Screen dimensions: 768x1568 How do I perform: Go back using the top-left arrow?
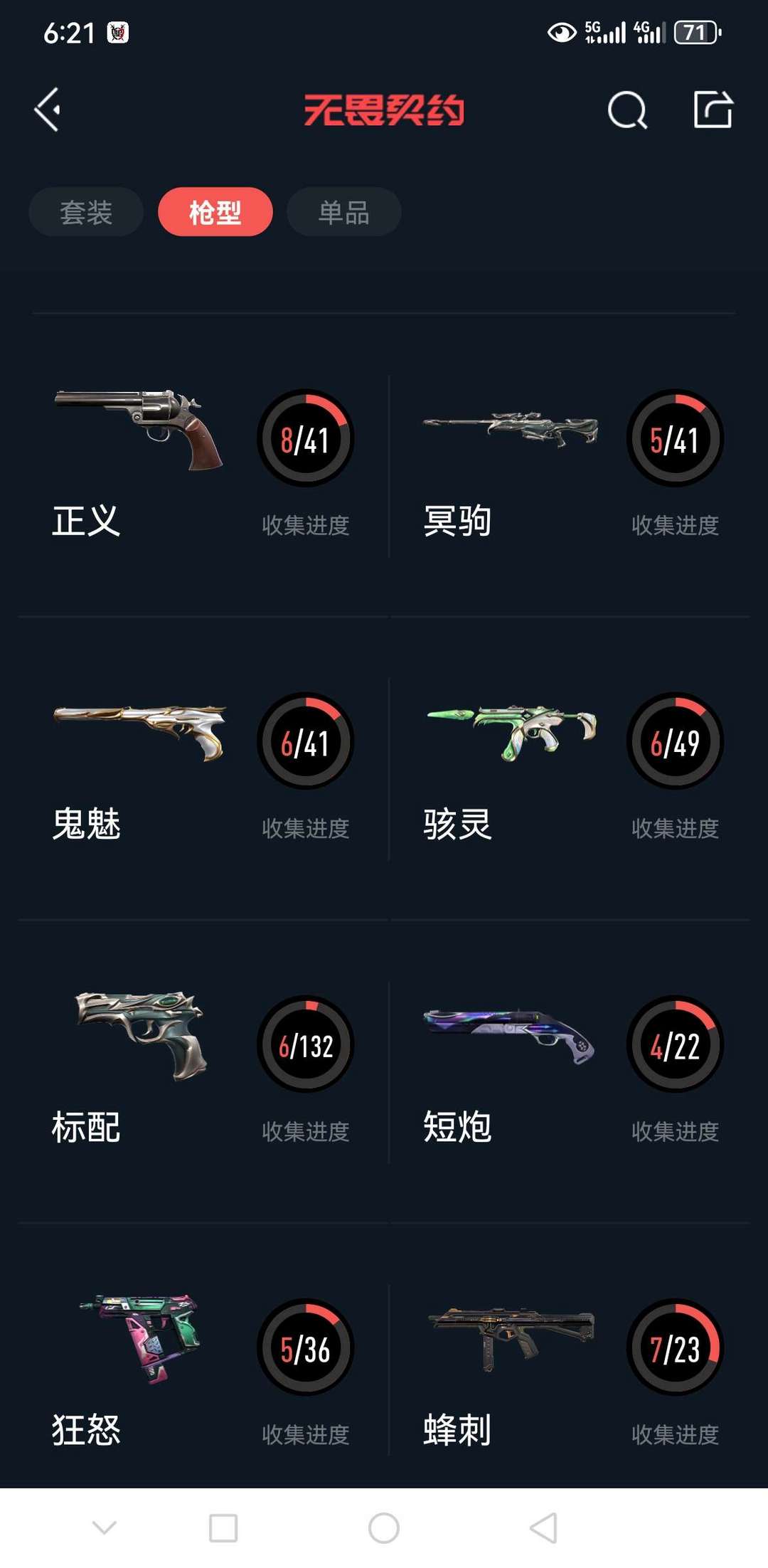48,110
